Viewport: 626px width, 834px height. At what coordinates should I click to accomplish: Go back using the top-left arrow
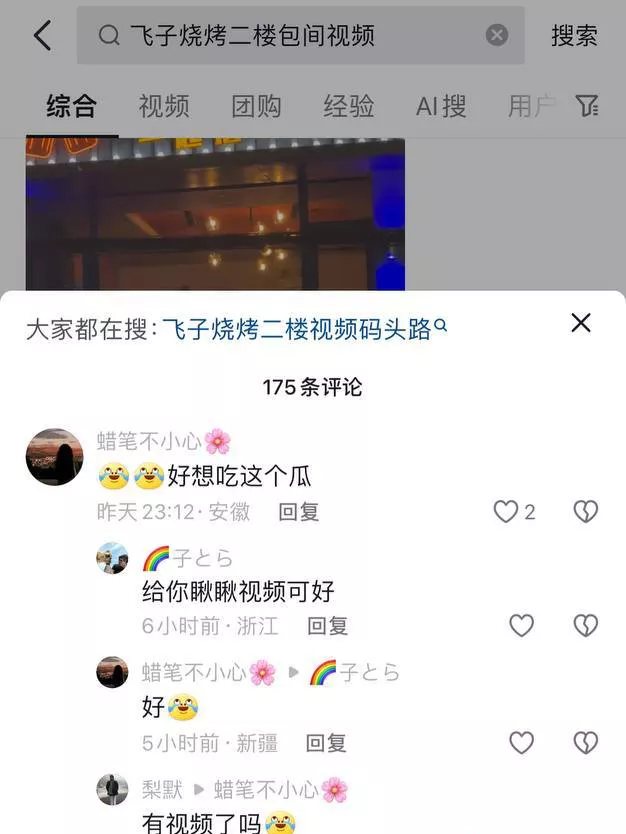pos(42,36)
